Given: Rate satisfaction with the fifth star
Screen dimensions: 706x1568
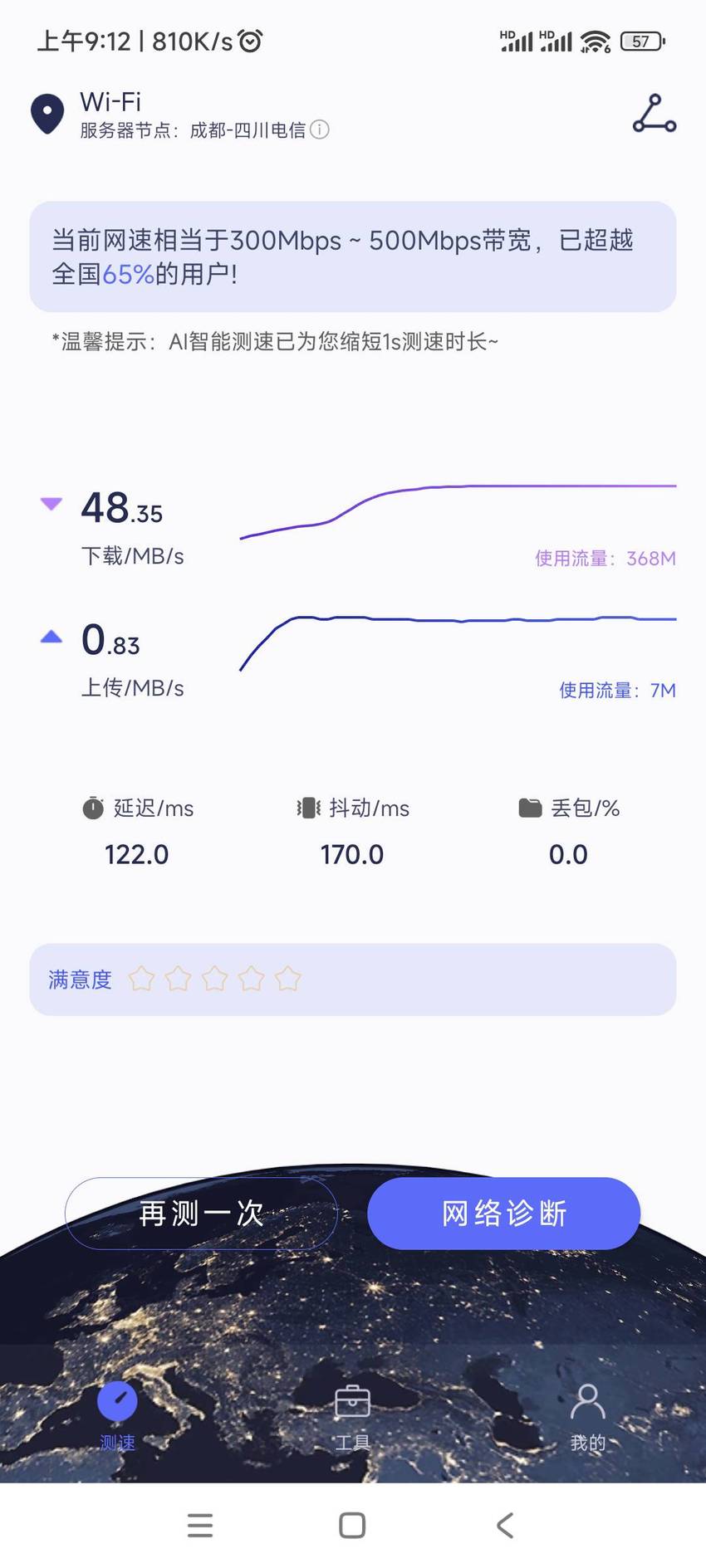Looking at the screenshot, I should click(287, 979).
